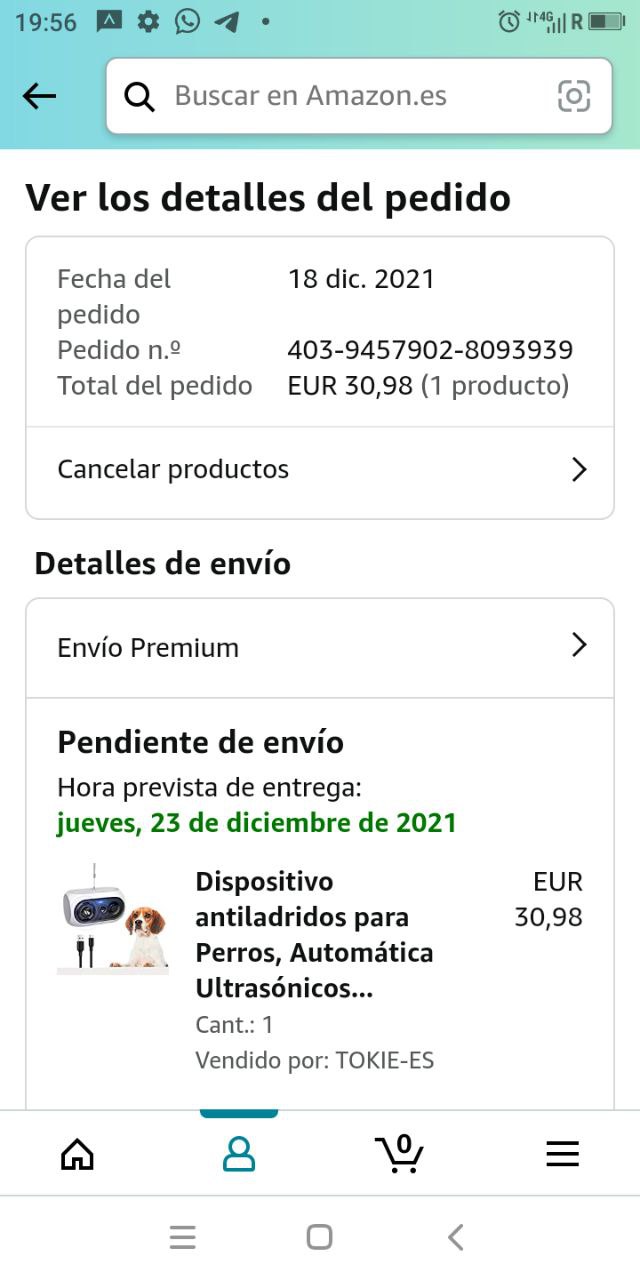
Task: Open the Dispositivo antiladridos para Perros title
Action: (x=314, y=935)
